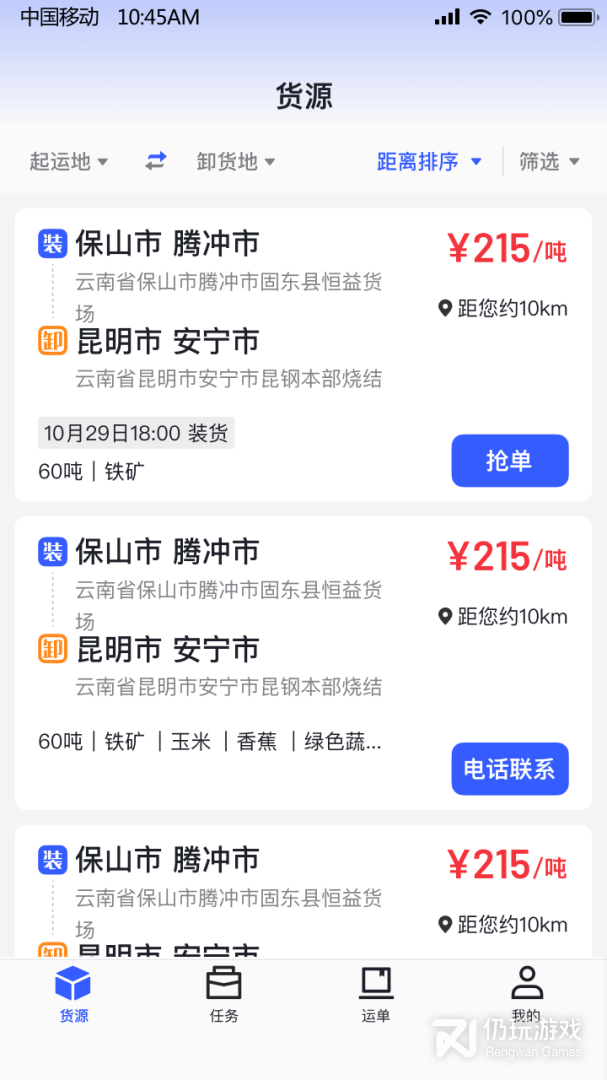Open the 卸货地 destination dropdown
Screen dimensions: 607x1080
[x=235, y=161]
